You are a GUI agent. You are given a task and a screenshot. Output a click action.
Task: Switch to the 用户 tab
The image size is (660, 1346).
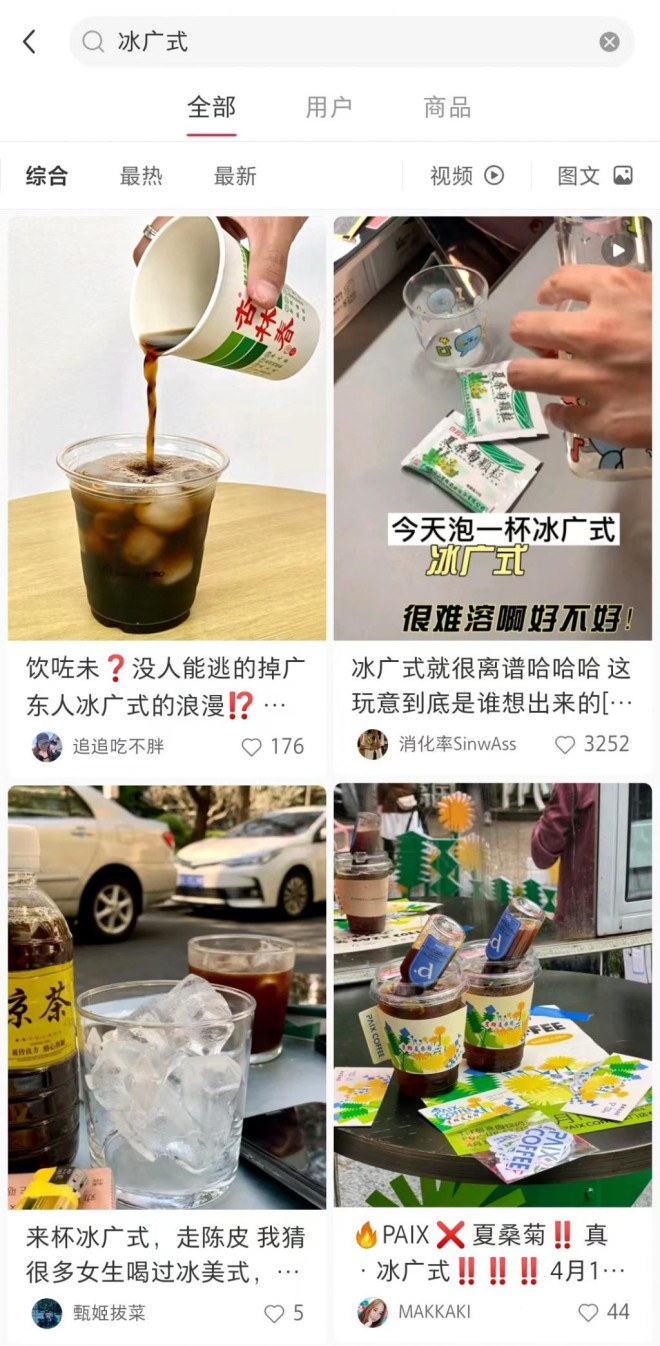point(329,107)
